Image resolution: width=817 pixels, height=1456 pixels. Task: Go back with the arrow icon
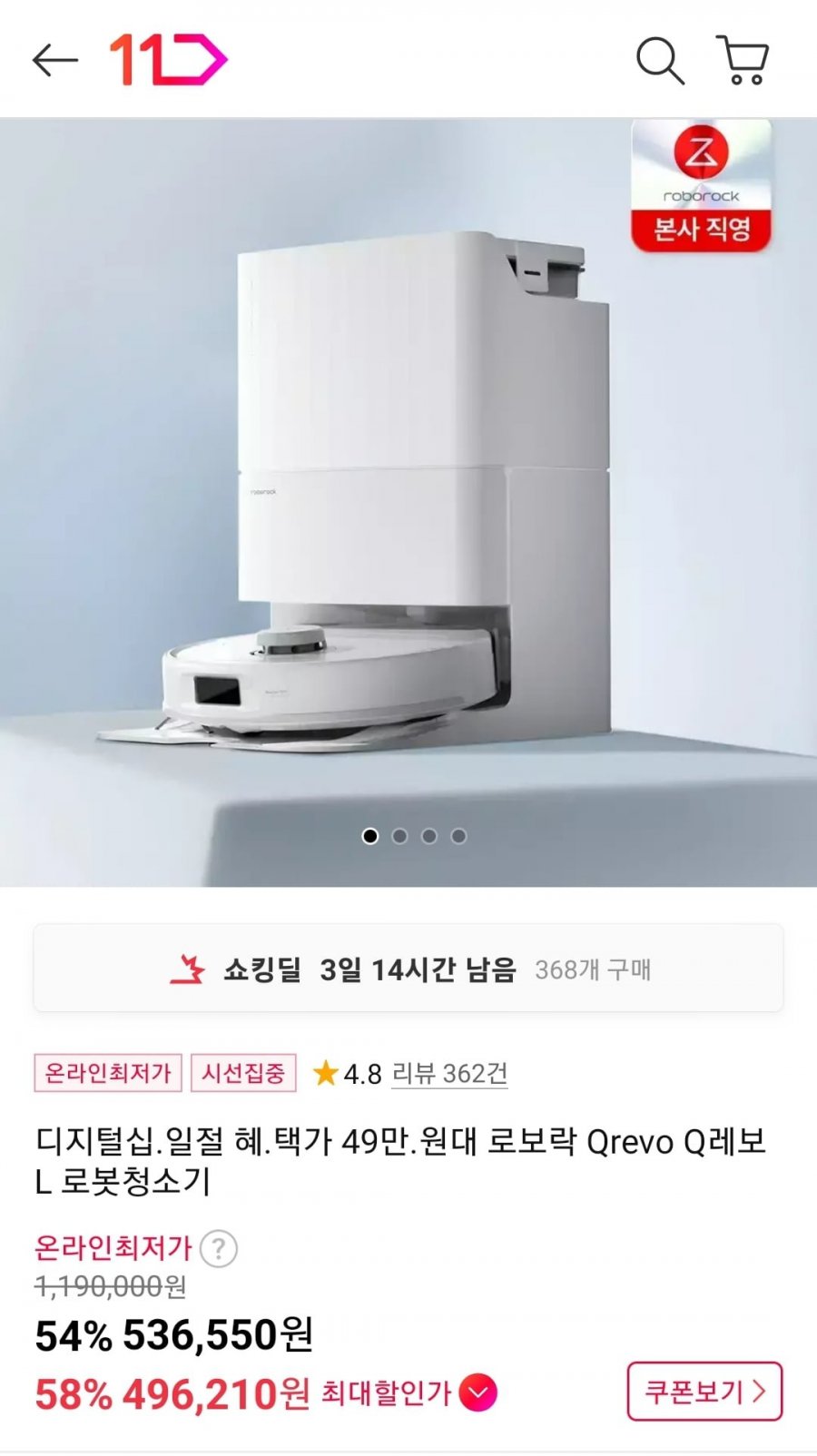(x=55, y=61)
